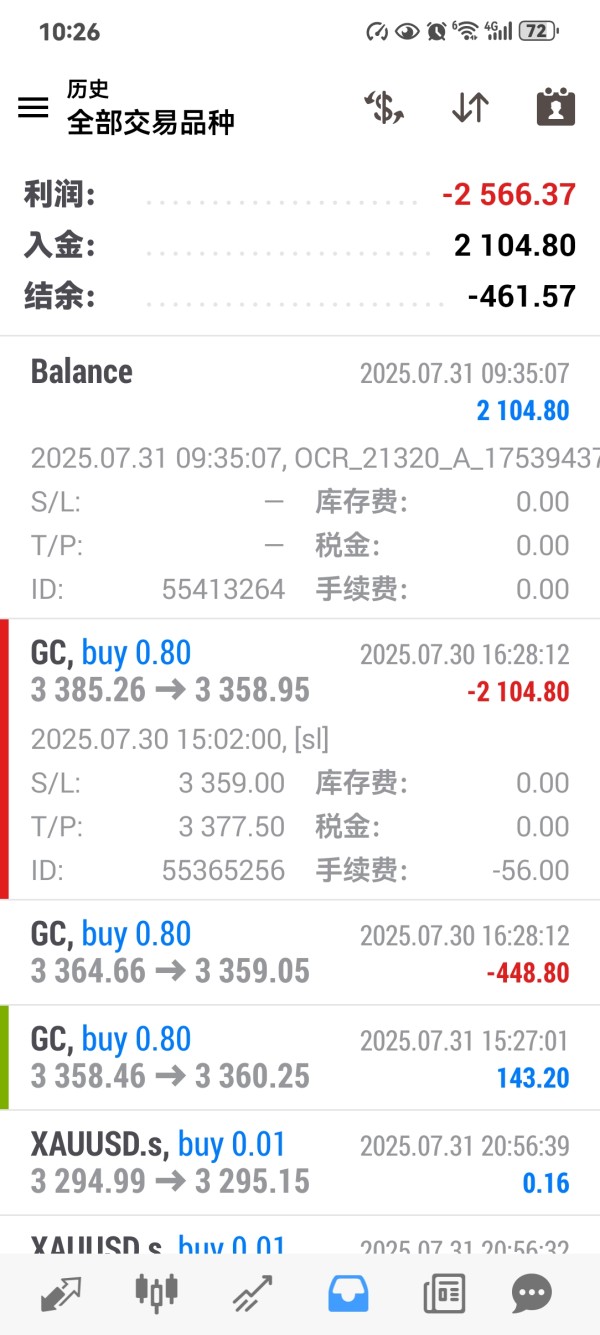Open the hamburger drawer menu

pos(33,107)
